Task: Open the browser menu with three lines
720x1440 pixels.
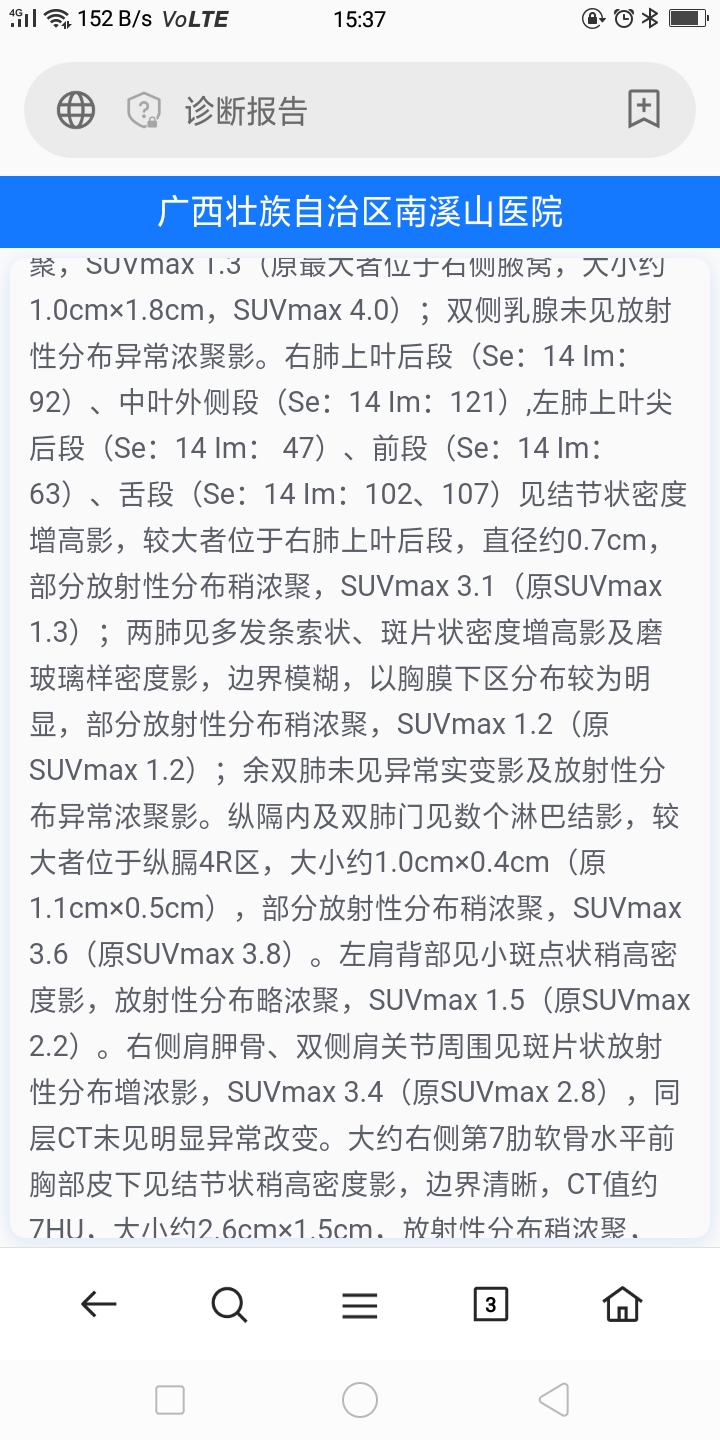Action: pyautogui.click(x=360, y=1305)
